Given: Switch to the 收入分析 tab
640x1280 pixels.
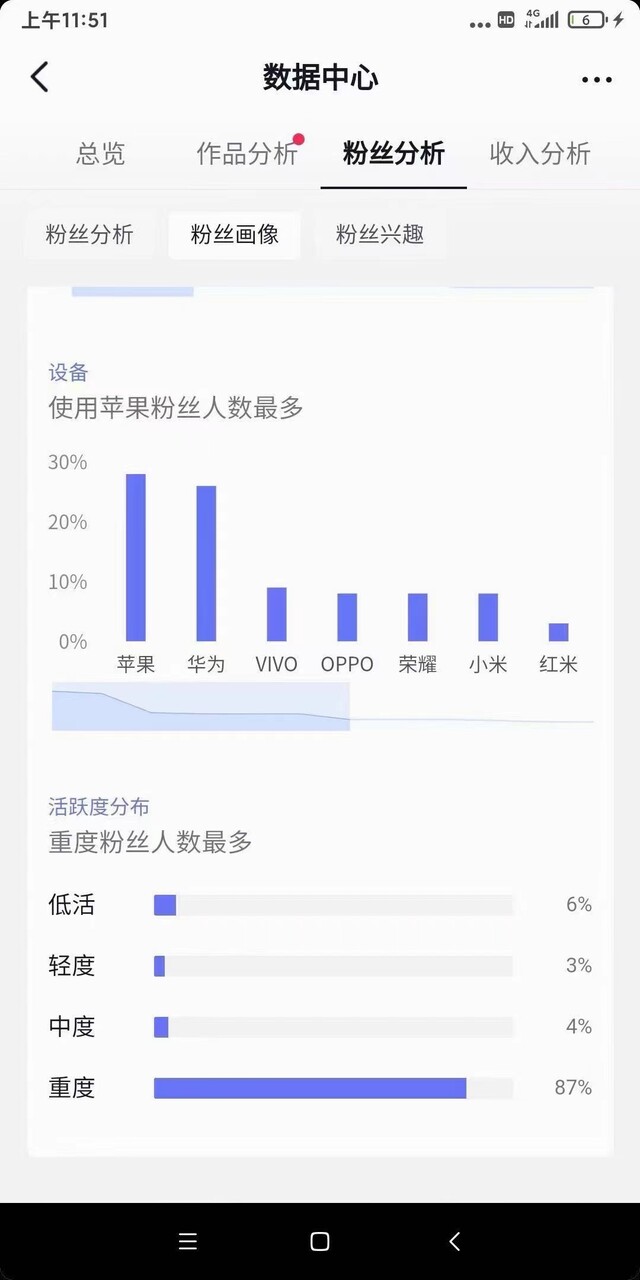Looking at the screenshot, I should click(x=540, y=154).
